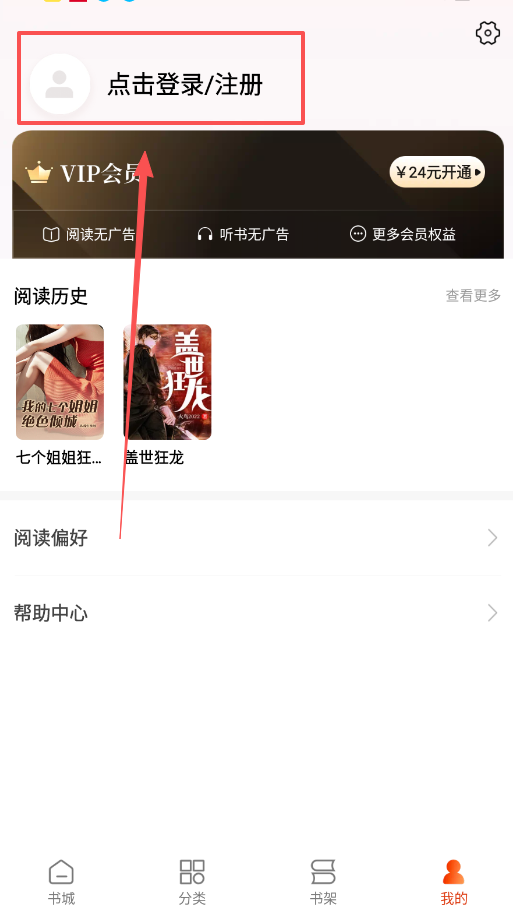Open 阅读偏好 settings row
Image resolution: width=513 pixels, height=909 pixels.
(256, 538)
